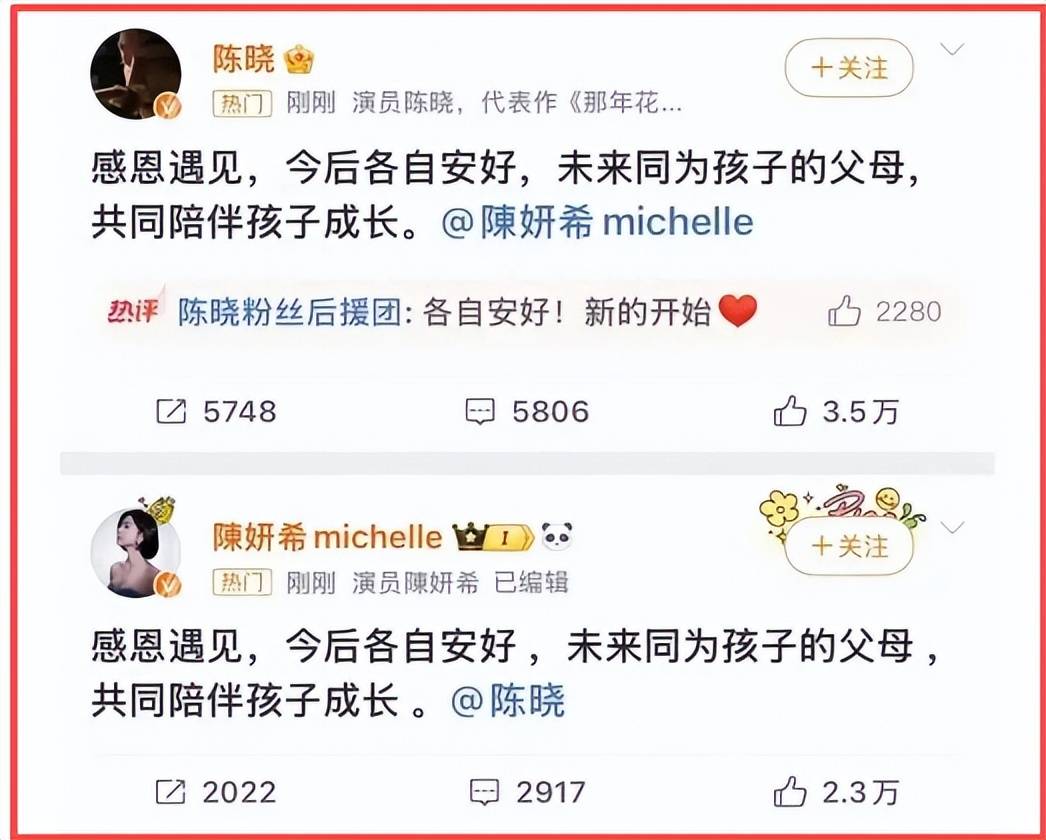Open 陳妍希 michelle's profile avatar
The image size is (1046, 840).
coord(135,552)
